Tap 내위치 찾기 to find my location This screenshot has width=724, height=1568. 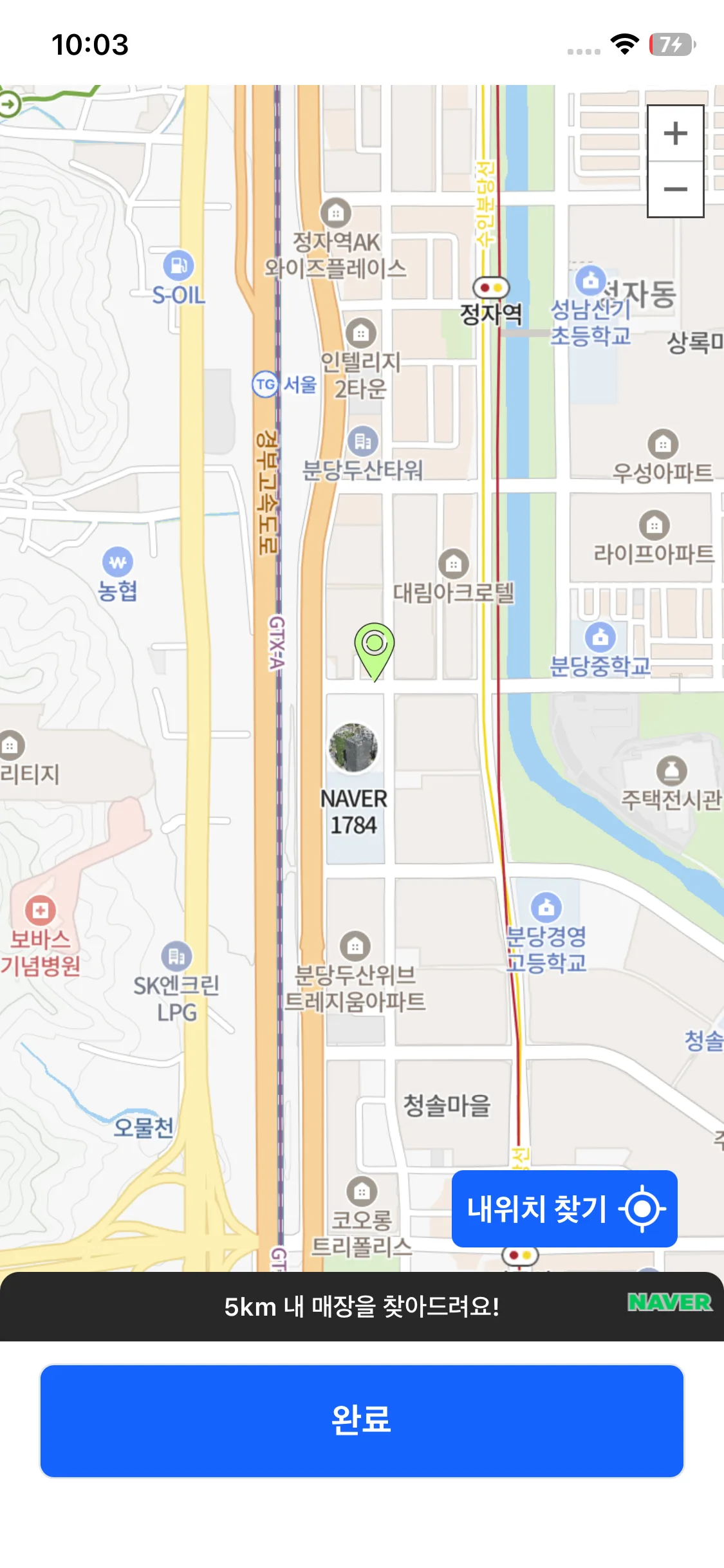coord(564,1209)
